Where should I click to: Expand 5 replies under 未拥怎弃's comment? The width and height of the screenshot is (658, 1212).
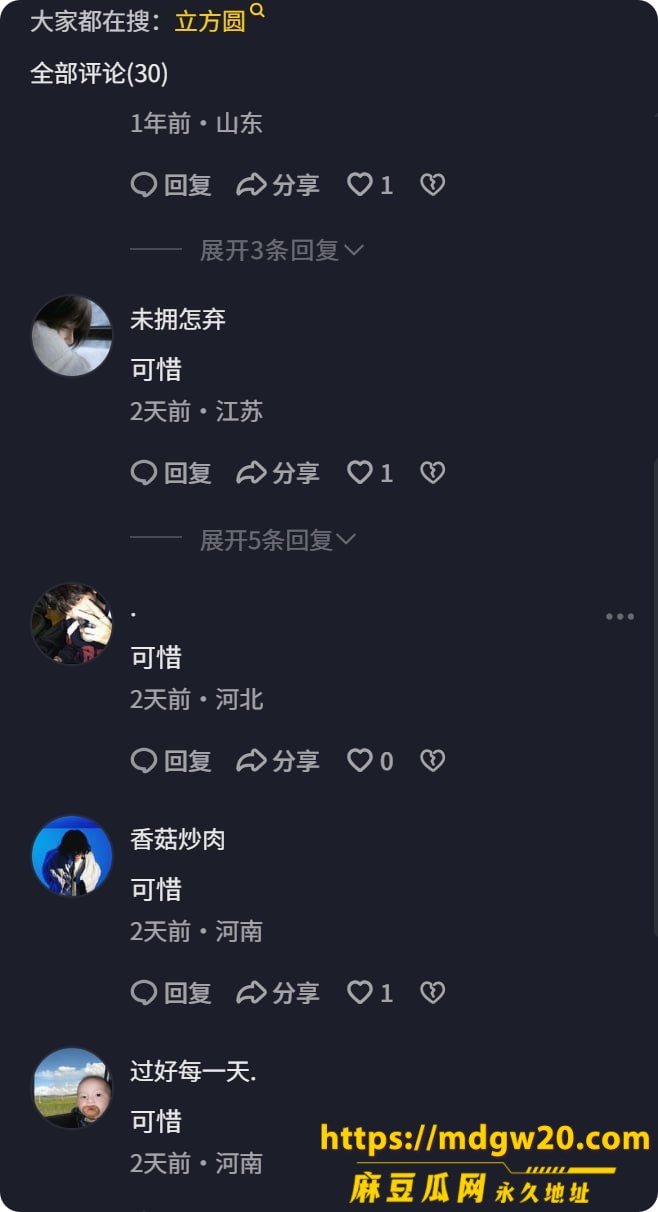pos(277,540)
